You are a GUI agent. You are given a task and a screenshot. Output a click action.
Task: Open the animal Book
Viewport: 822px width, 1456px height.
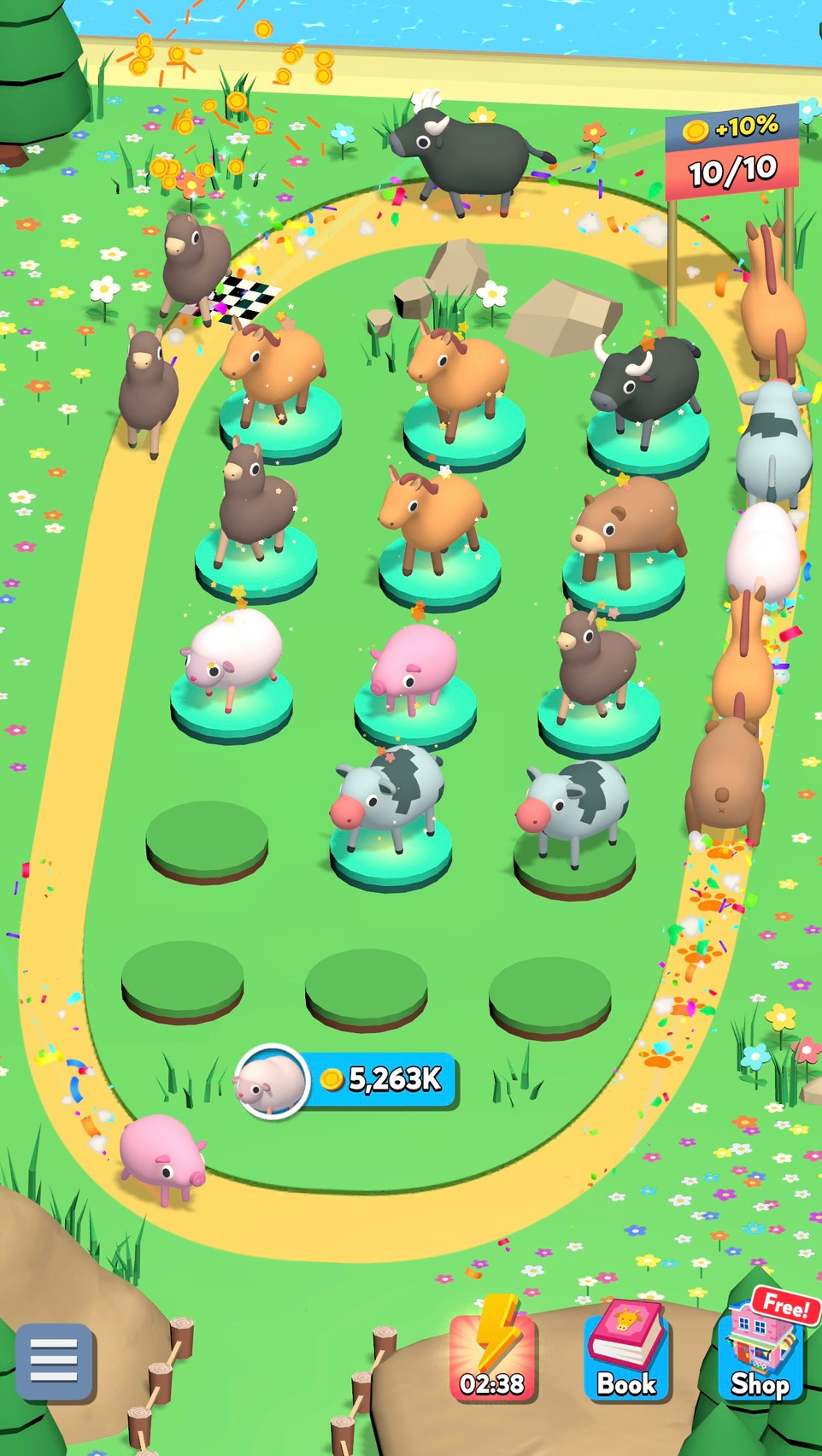pyautogui.click(x=626, y=1350)
